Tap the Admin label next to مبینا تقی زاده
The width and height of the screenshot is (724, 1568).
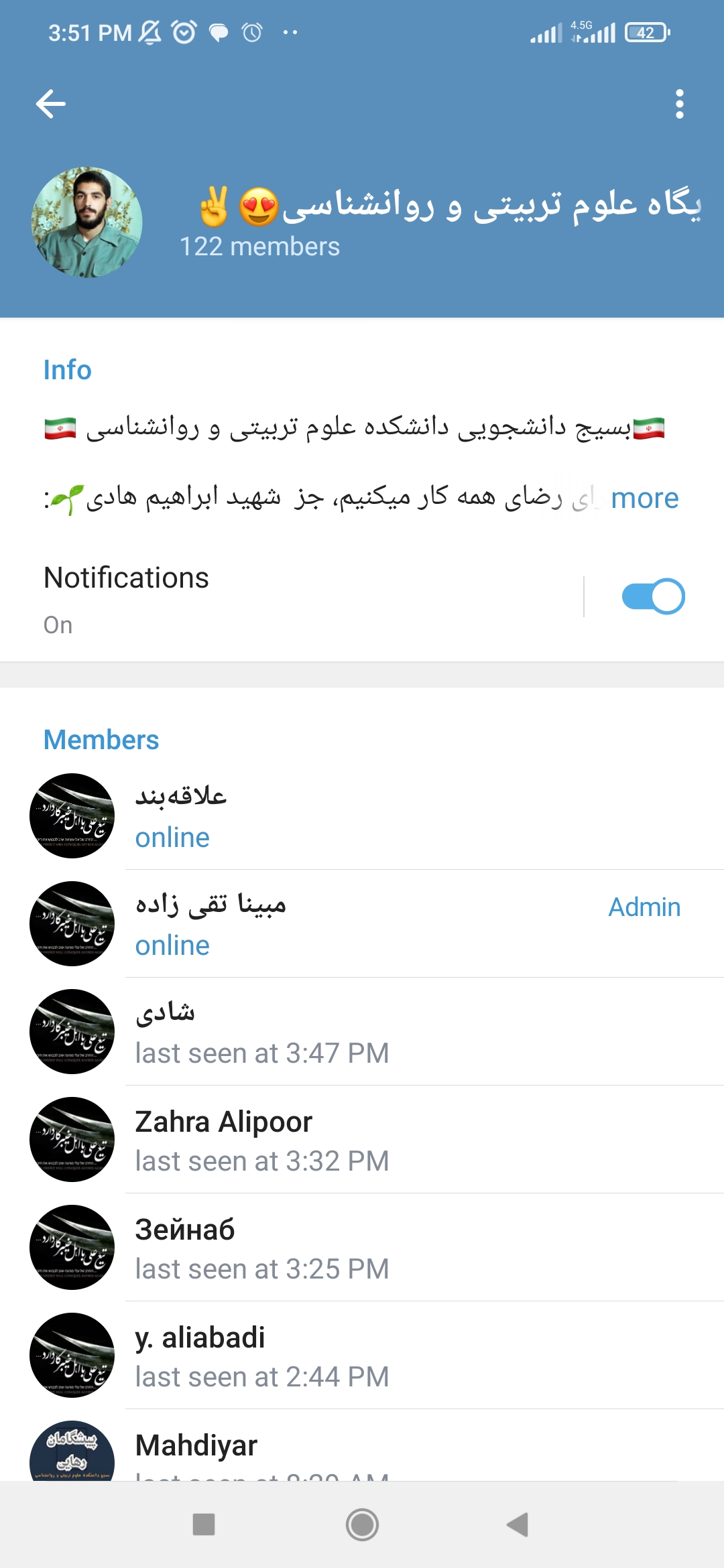[644, 907]
